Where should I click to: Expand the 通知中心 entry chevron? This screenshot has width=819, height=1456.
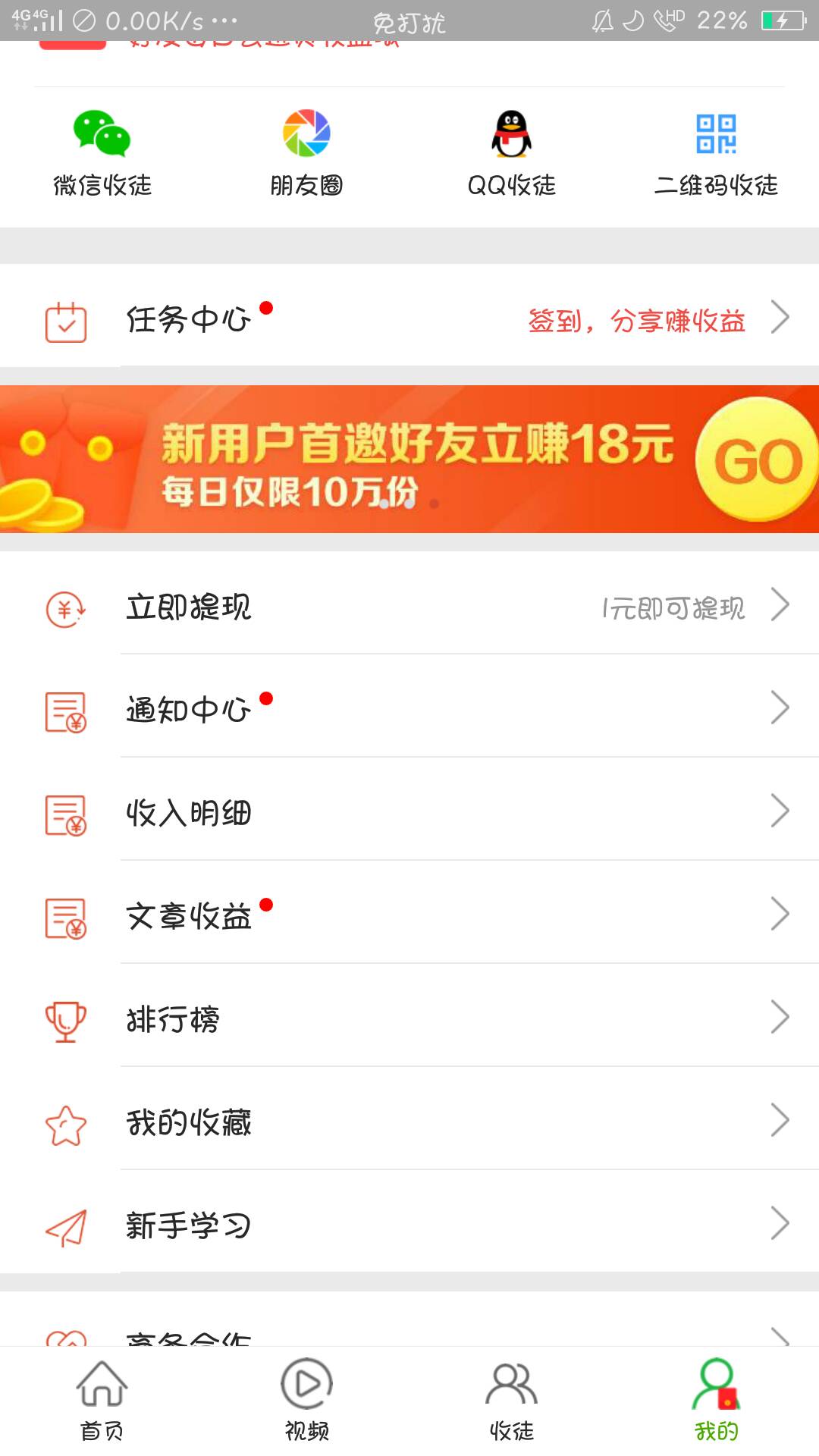pos(780,707)
